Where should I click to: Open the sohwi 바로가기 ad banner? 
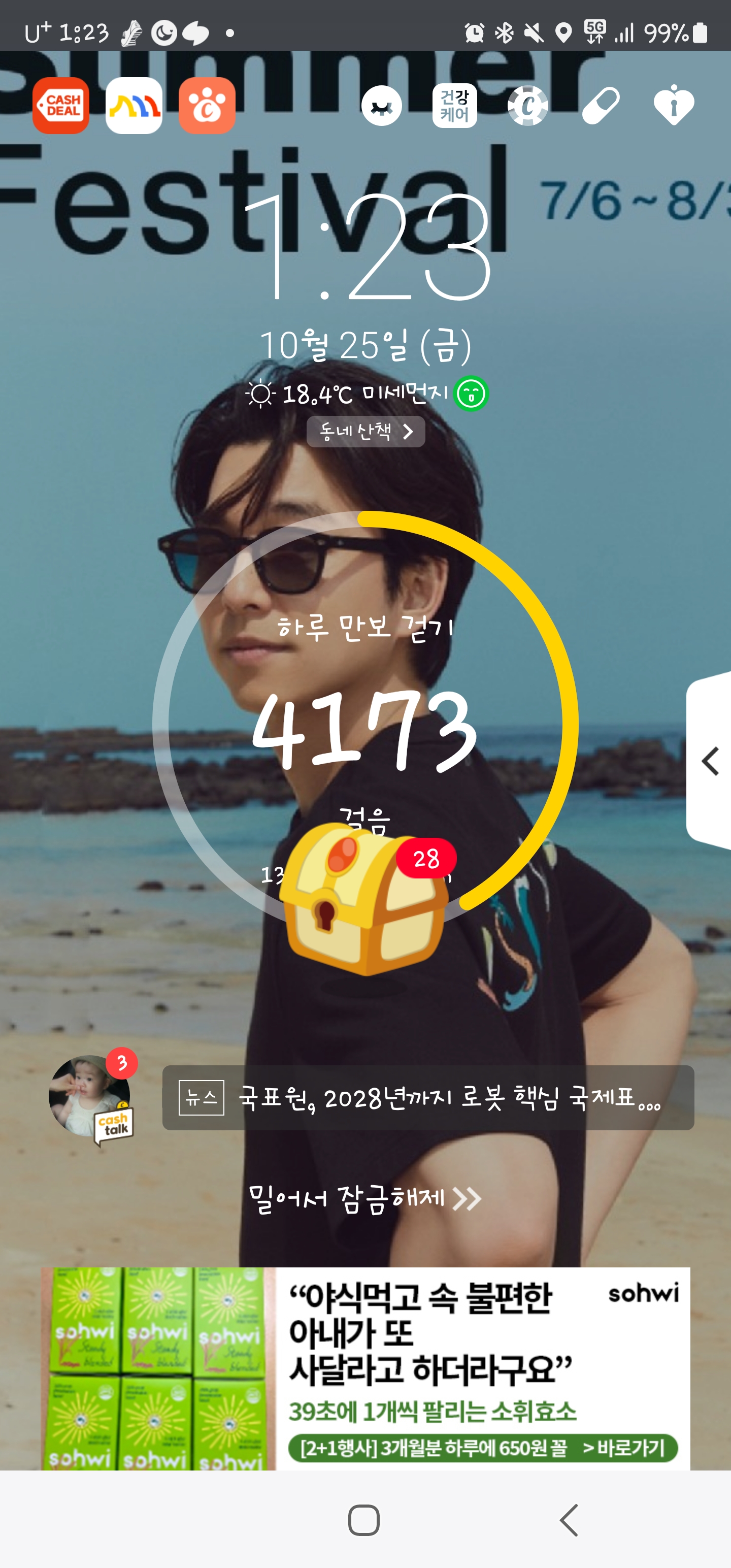(365, 1368)
